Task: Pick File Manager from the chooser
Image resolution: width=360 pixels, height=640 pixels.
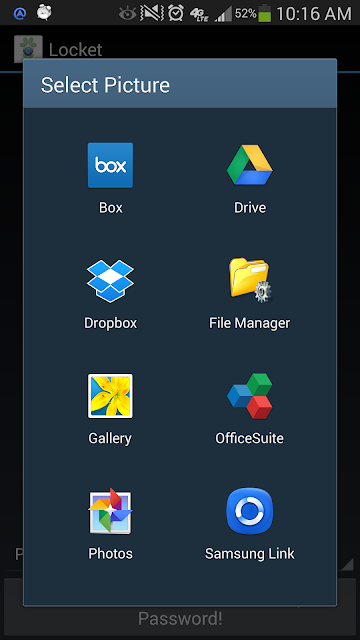Action: click(249, 294)
